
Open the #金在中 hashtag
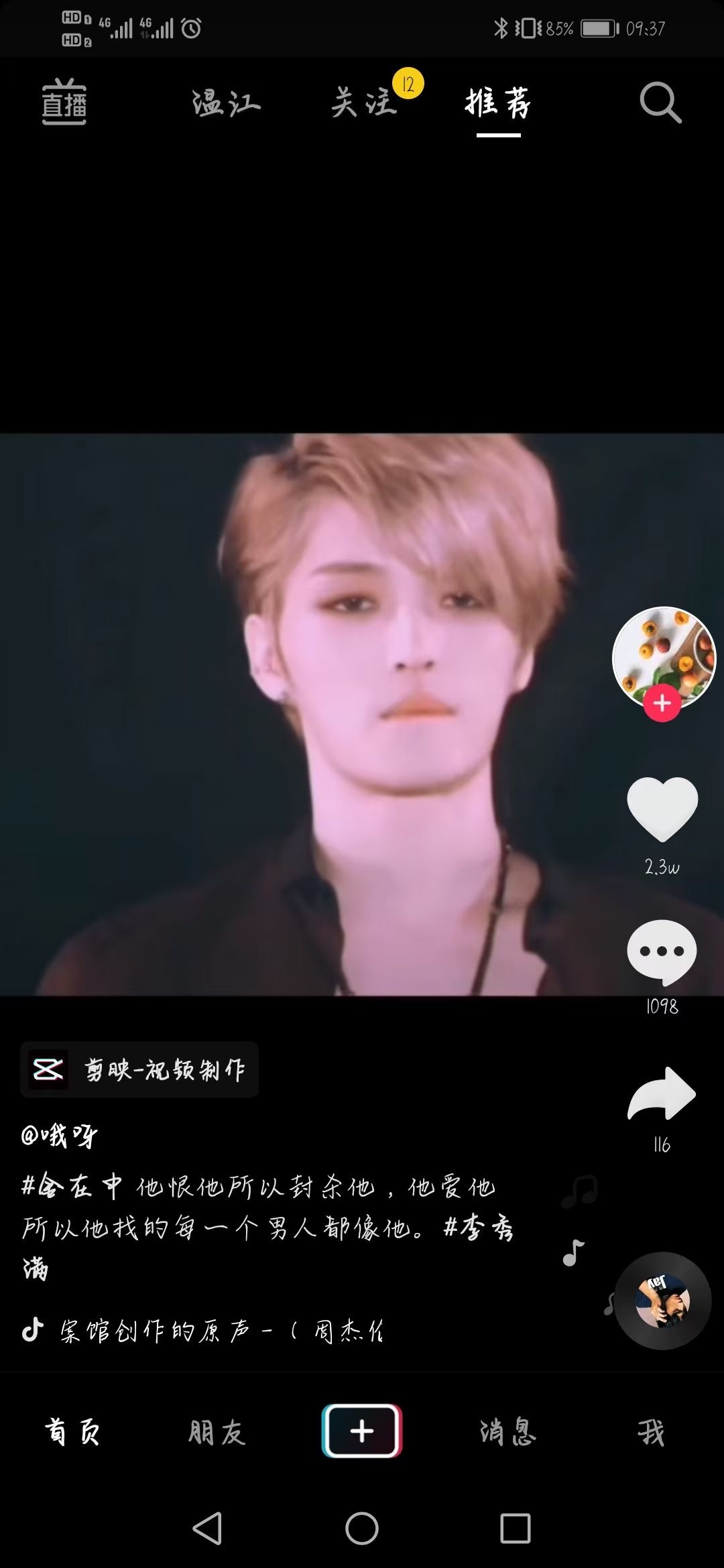(72, 1187)
